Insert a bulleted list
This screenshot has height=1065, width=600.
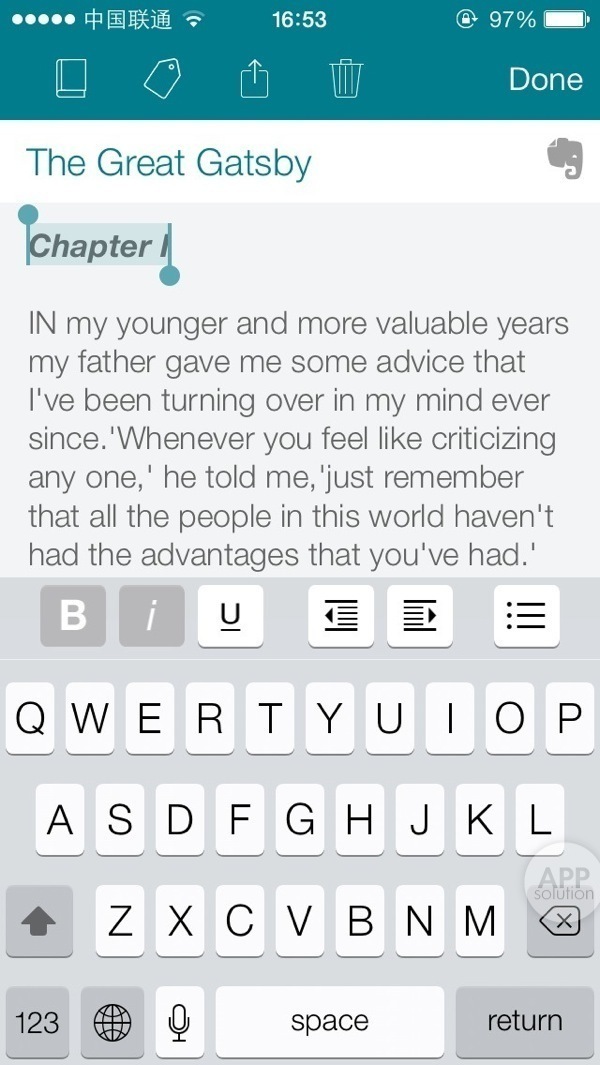526,616
